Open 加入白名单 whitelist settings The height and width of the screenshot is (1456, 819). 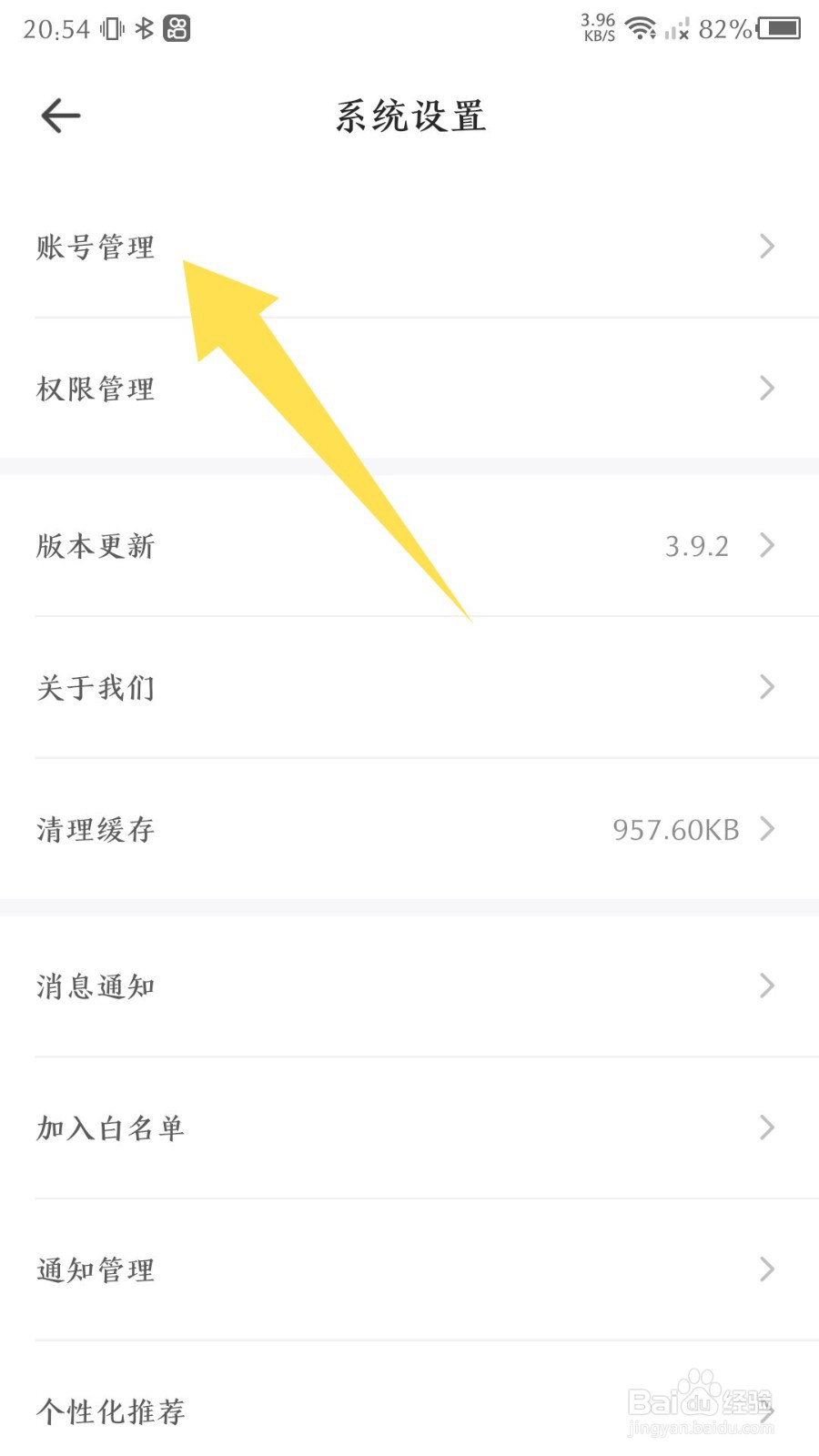pyautogui.click(x=109, y=1127)
